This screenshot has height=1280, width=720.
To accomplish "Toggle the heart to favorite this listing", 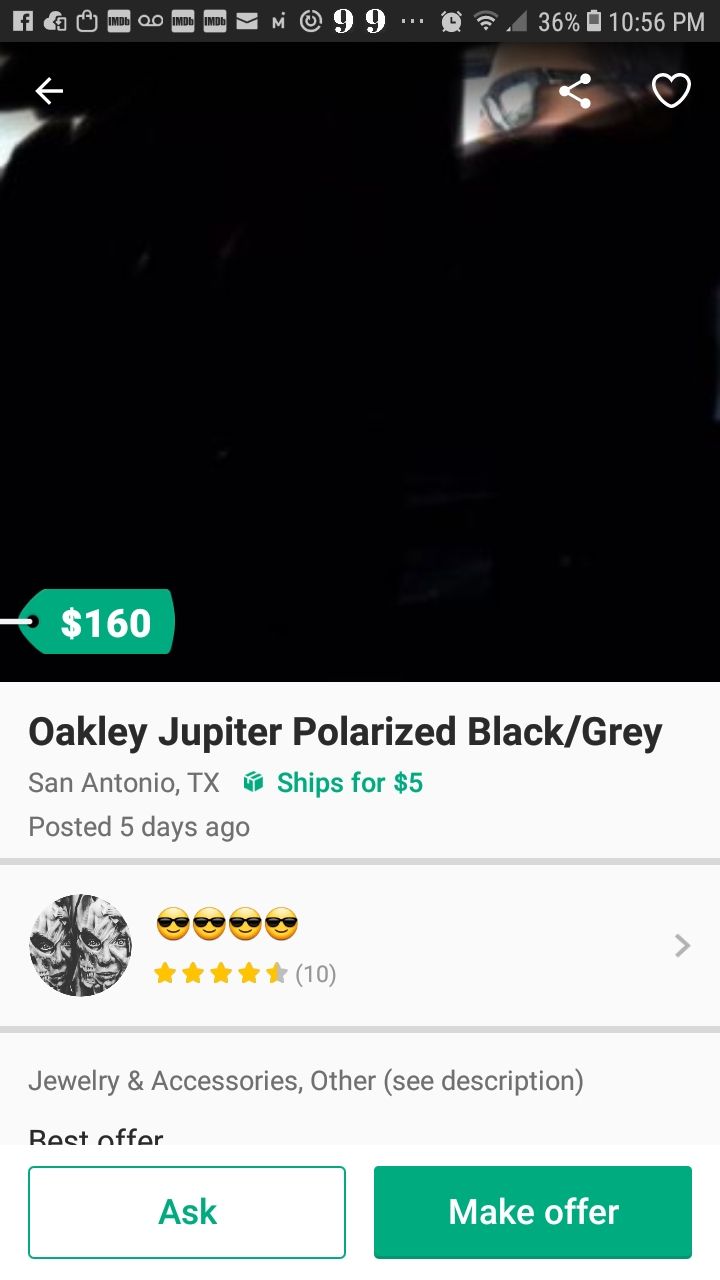I will point(670,89).
